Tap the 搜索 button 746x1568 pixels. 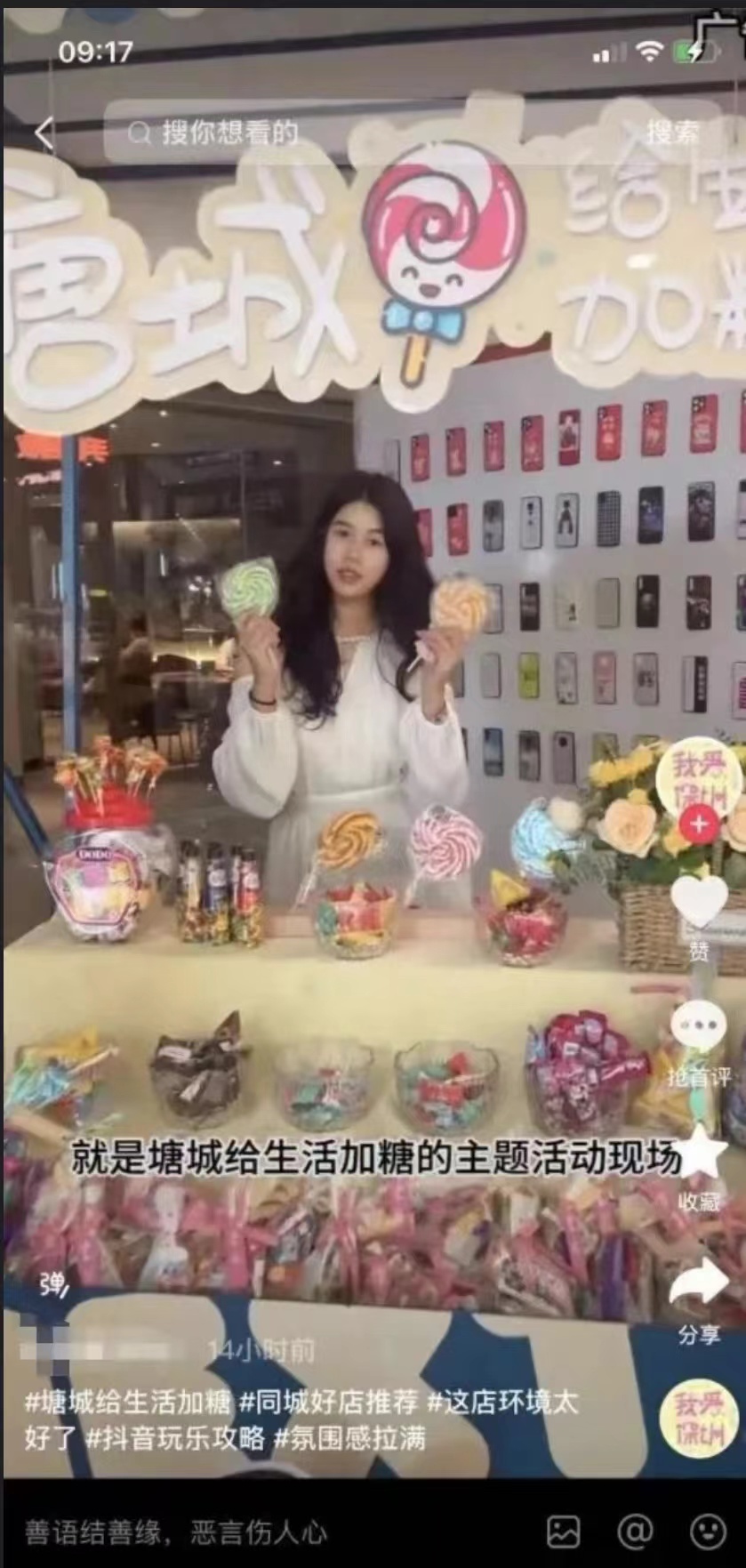(x=672, y=133)
